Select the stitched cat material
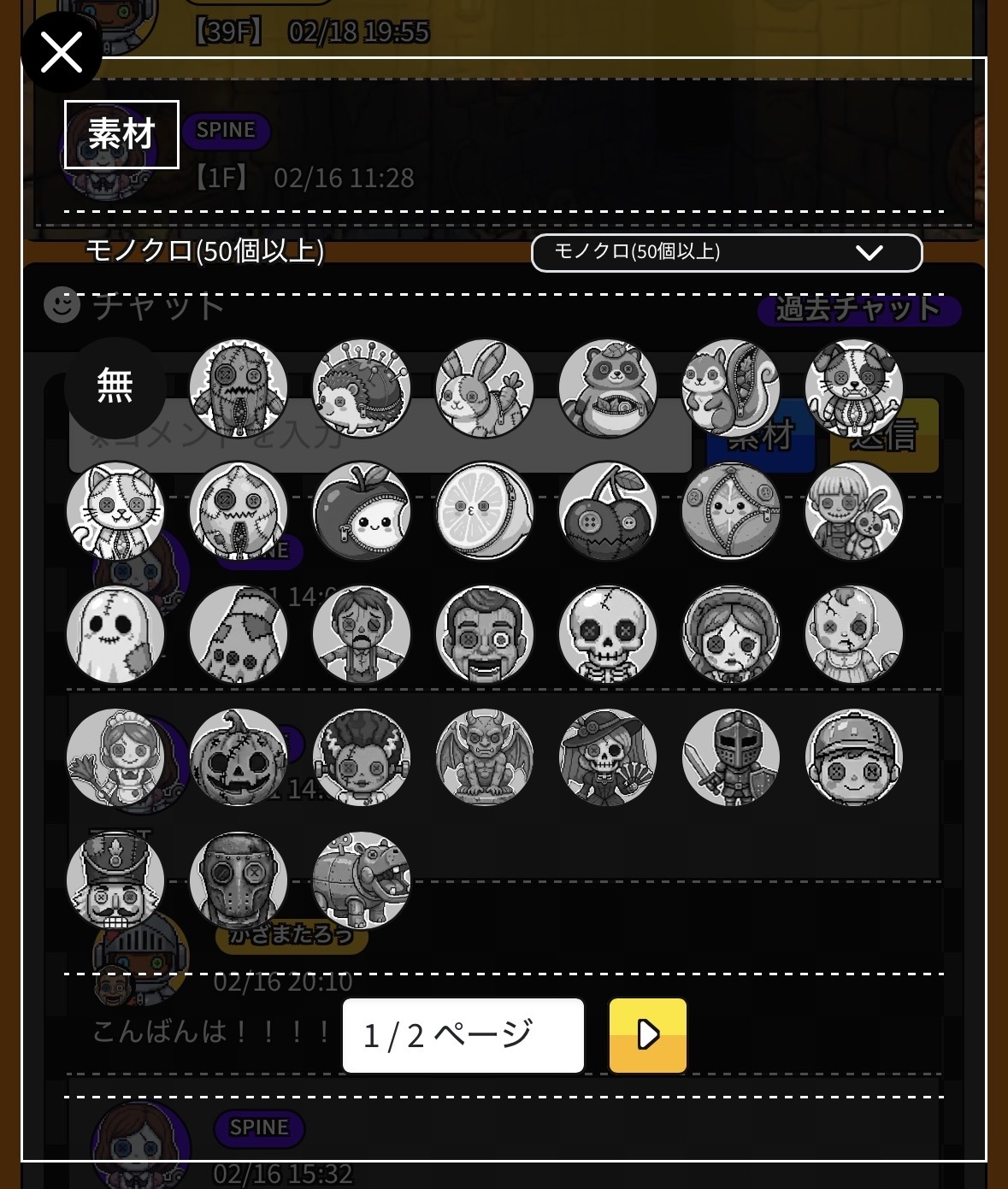Screen dimensions: 1008x1189 [x=115, y=511]
